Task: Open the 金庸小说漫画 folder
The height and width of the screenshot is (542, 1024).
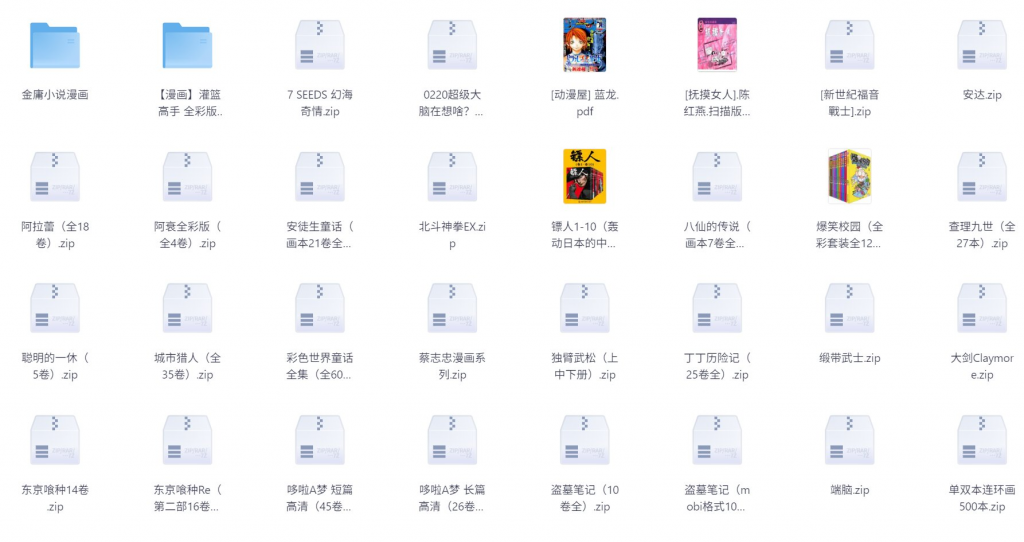Action: pyautogui.click(x=55, y=46)
